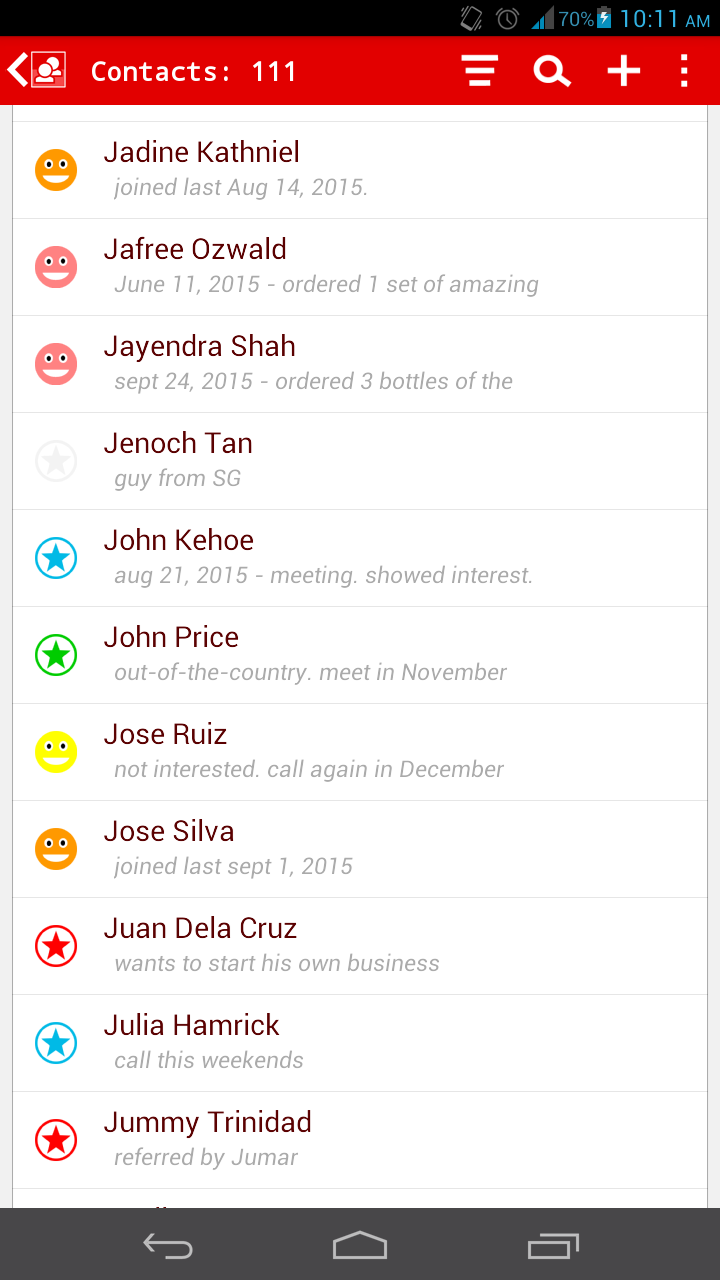Open Jadine Kathniel's contact
The image size is (720, 1280).
(360, 170)
